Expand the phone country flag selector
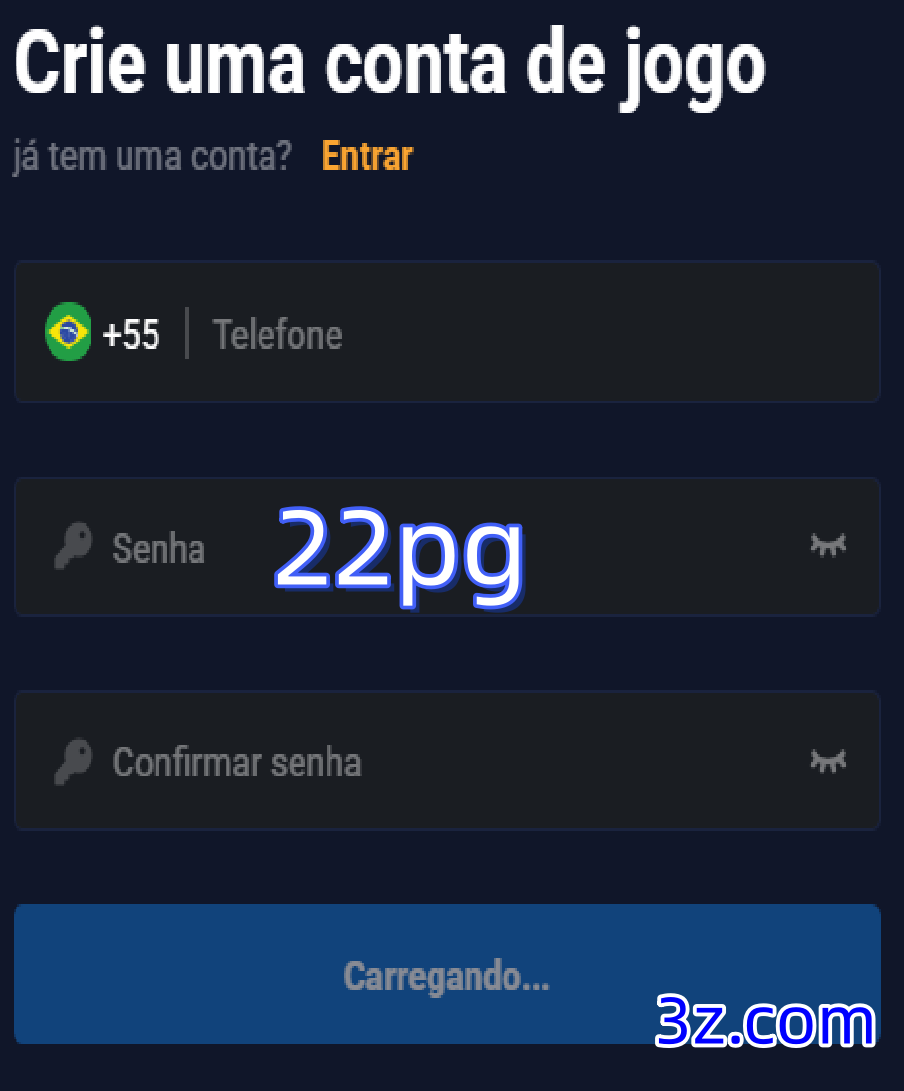The image size is (904, 1091). (67, 332)
